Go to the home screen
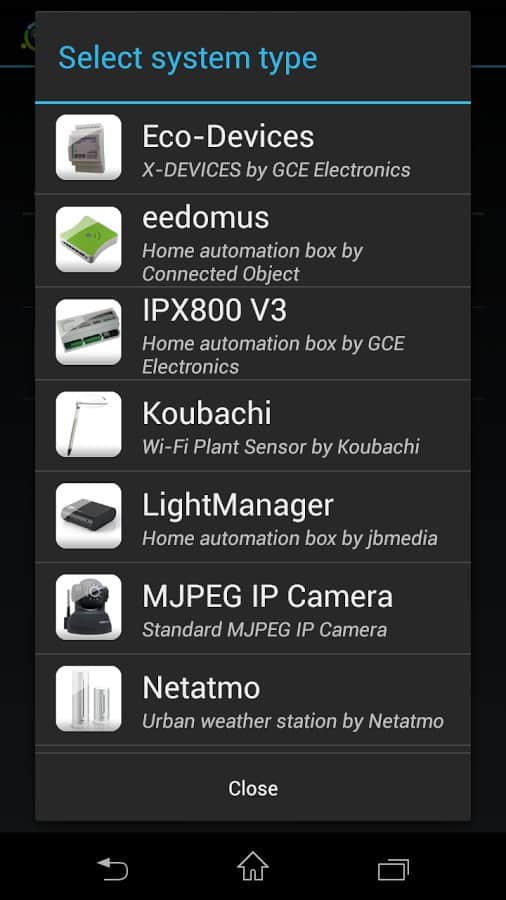Screen dimensions: 506x900 click(253, 867)
